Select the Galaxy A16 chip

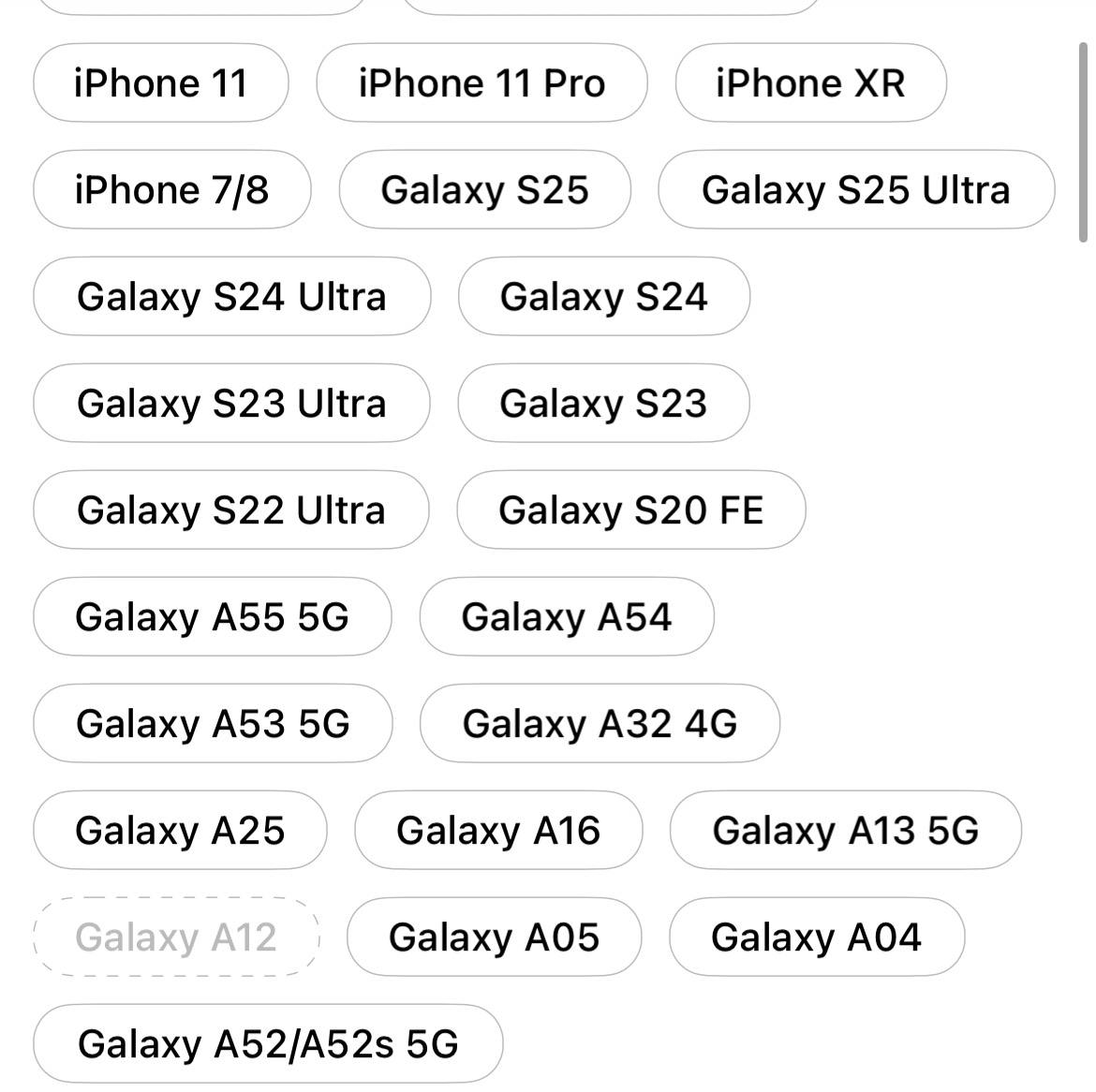[498, 831]
